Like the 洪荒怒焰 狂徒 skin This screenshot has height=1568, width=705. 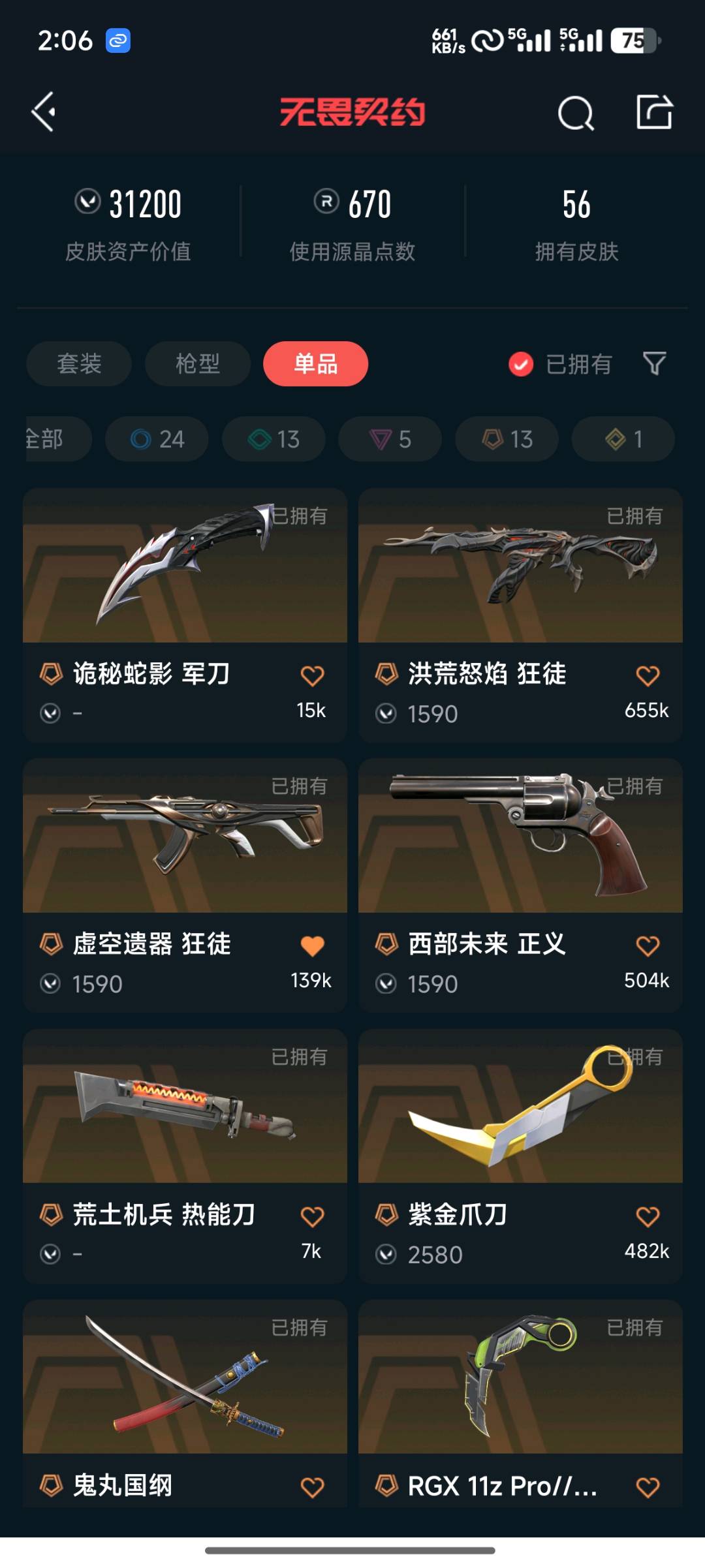648,675
